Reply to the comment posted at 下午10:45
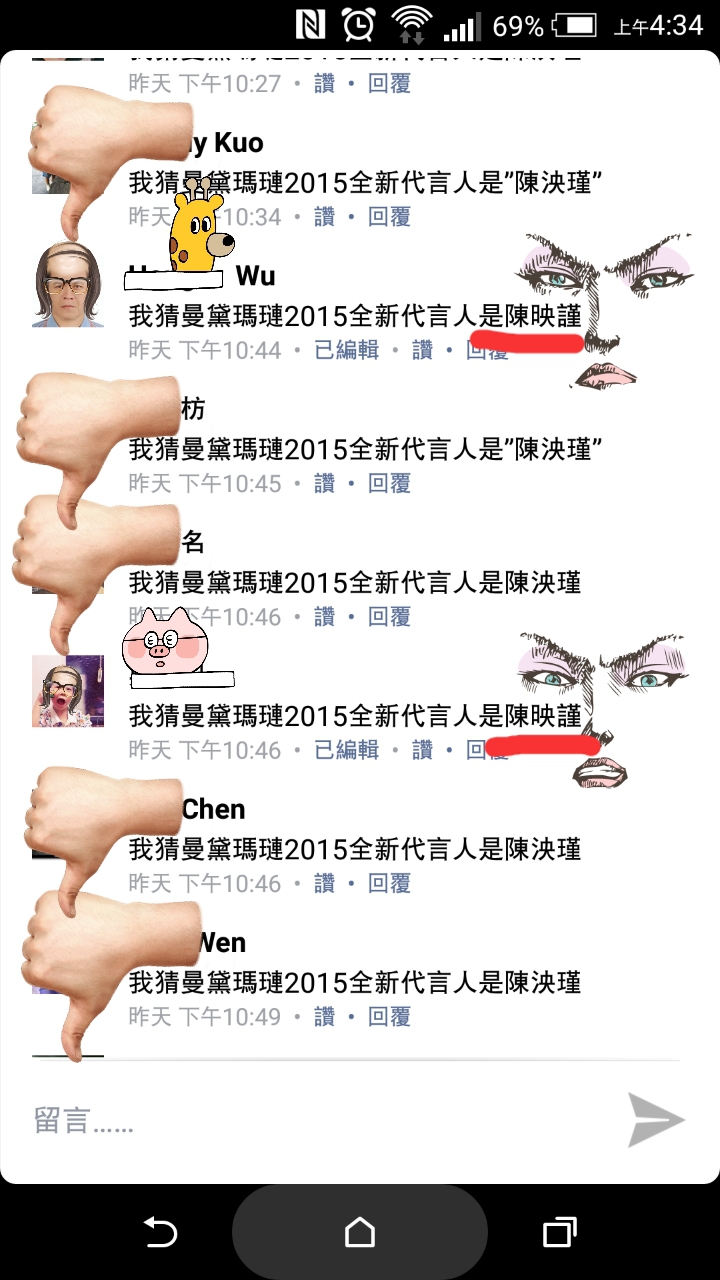 click(389, 483)
